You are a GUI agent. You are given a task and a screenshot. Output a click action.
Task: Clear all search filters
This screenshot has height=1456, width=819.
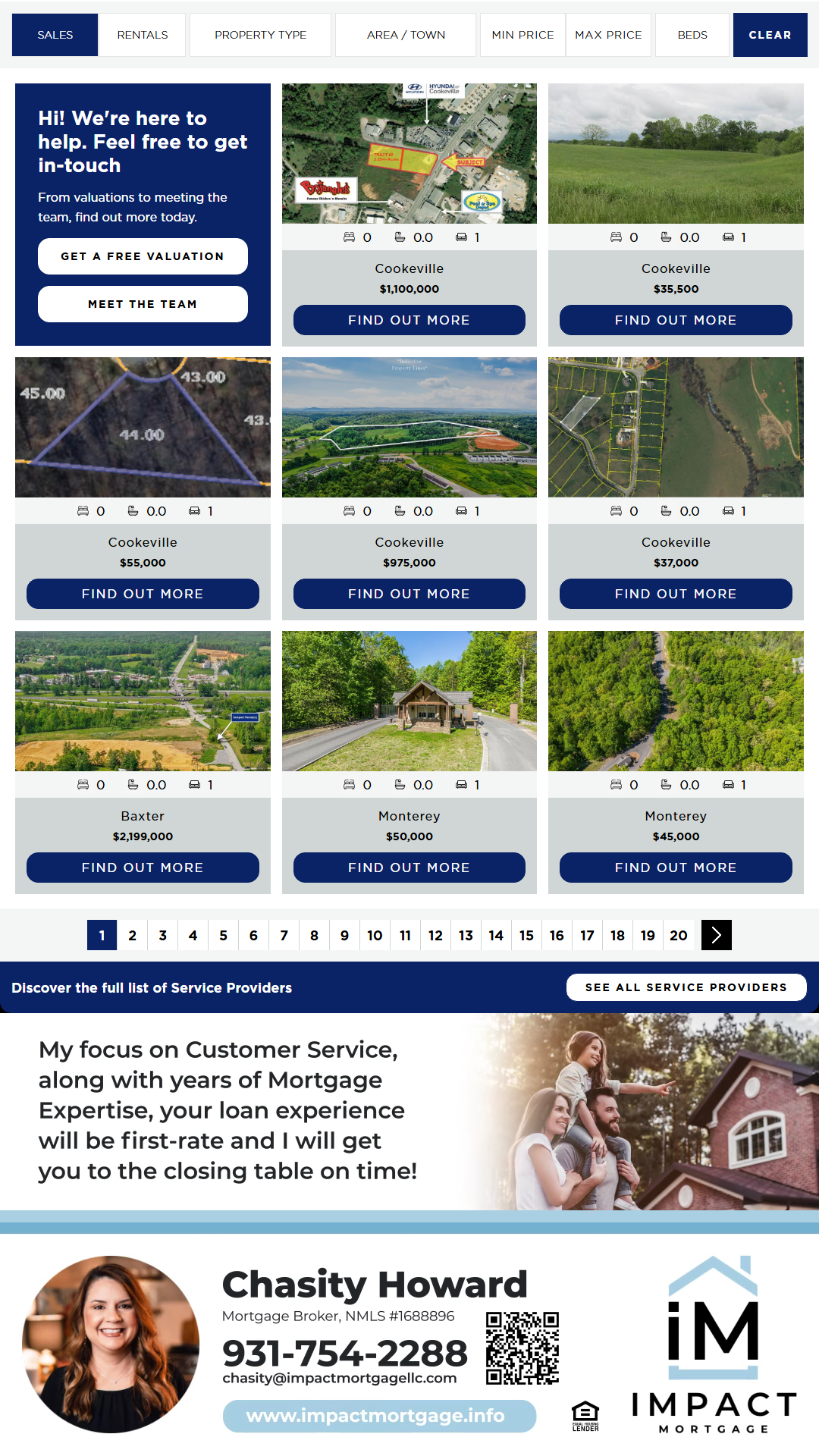(770, 35)
